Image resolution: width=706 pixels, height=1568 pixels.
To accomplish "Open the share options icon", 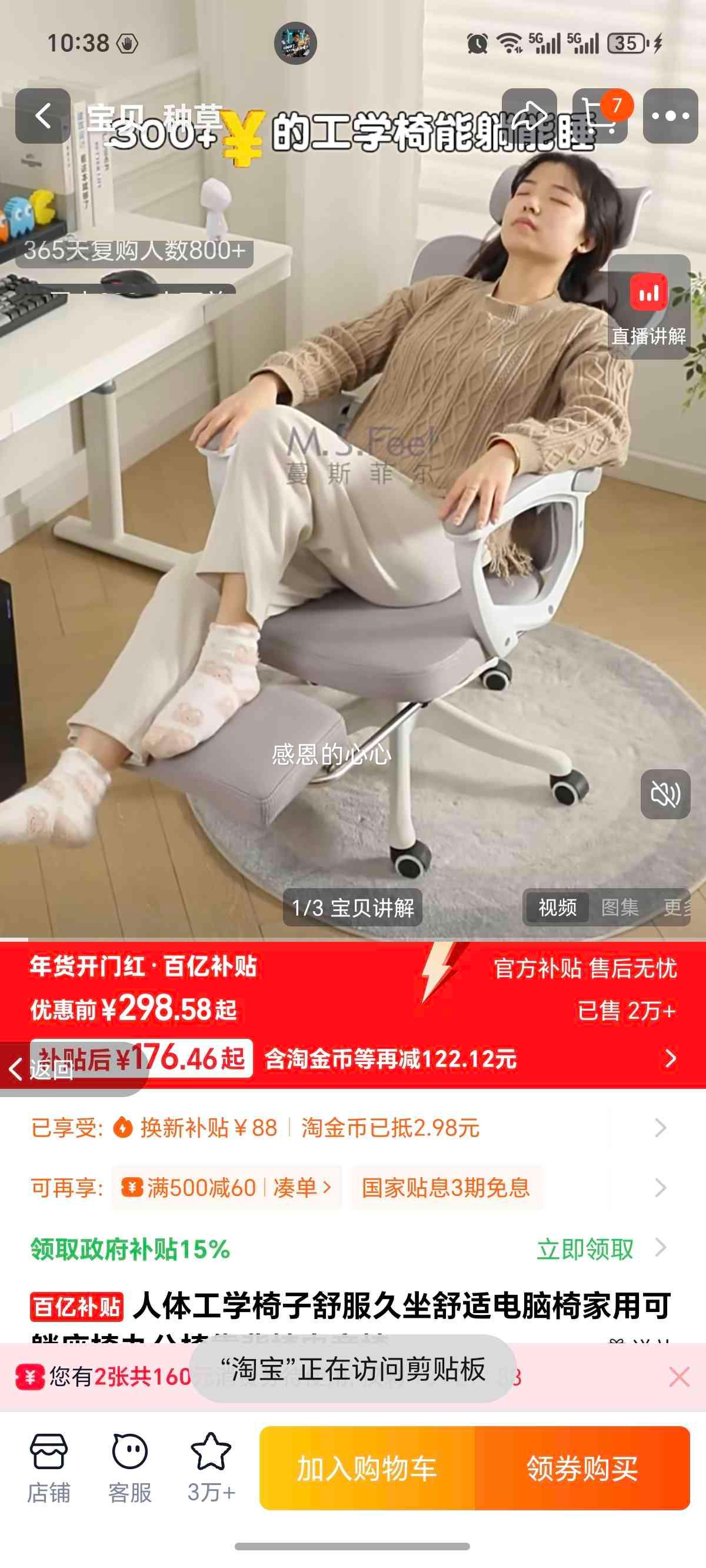I will tap(531, 117).
